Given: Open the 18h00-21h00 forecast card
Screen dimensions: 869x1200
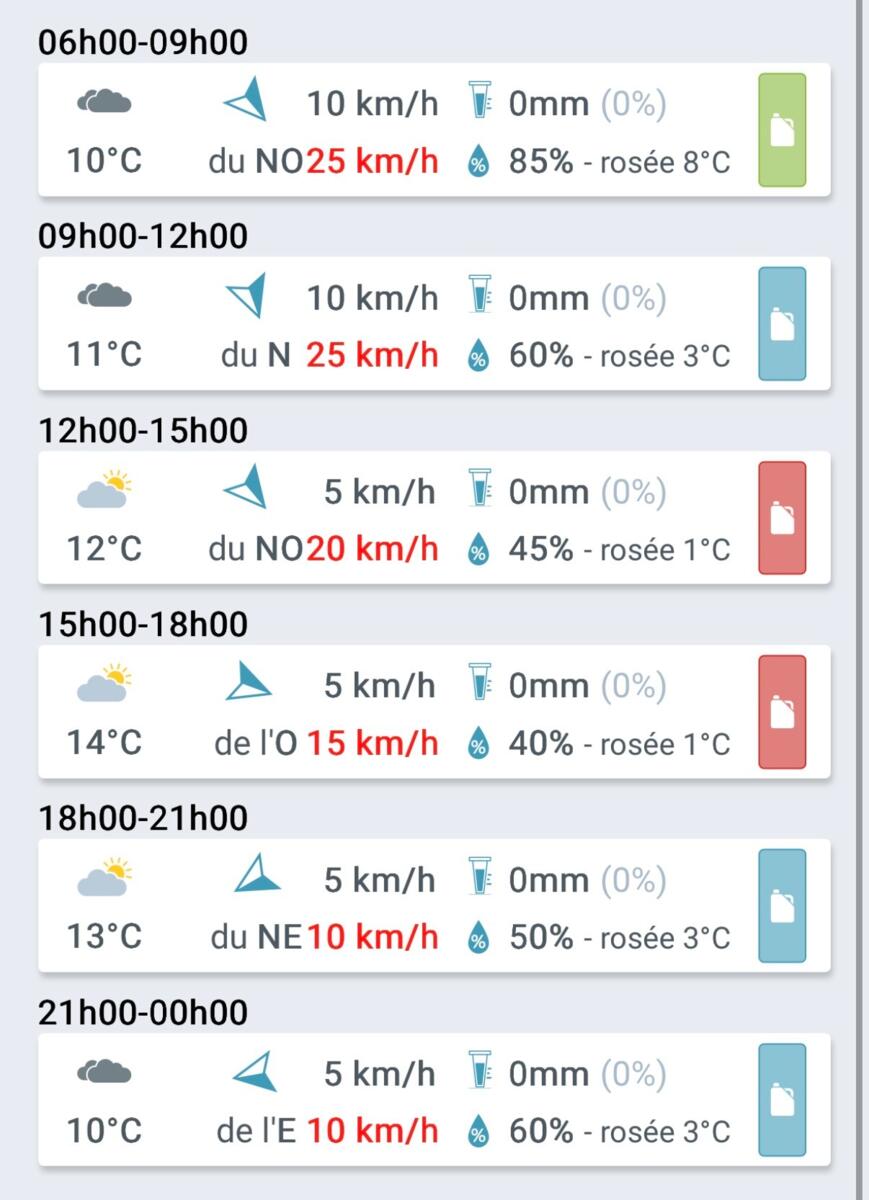Looking at the screenshot, I should pos(400,907).
